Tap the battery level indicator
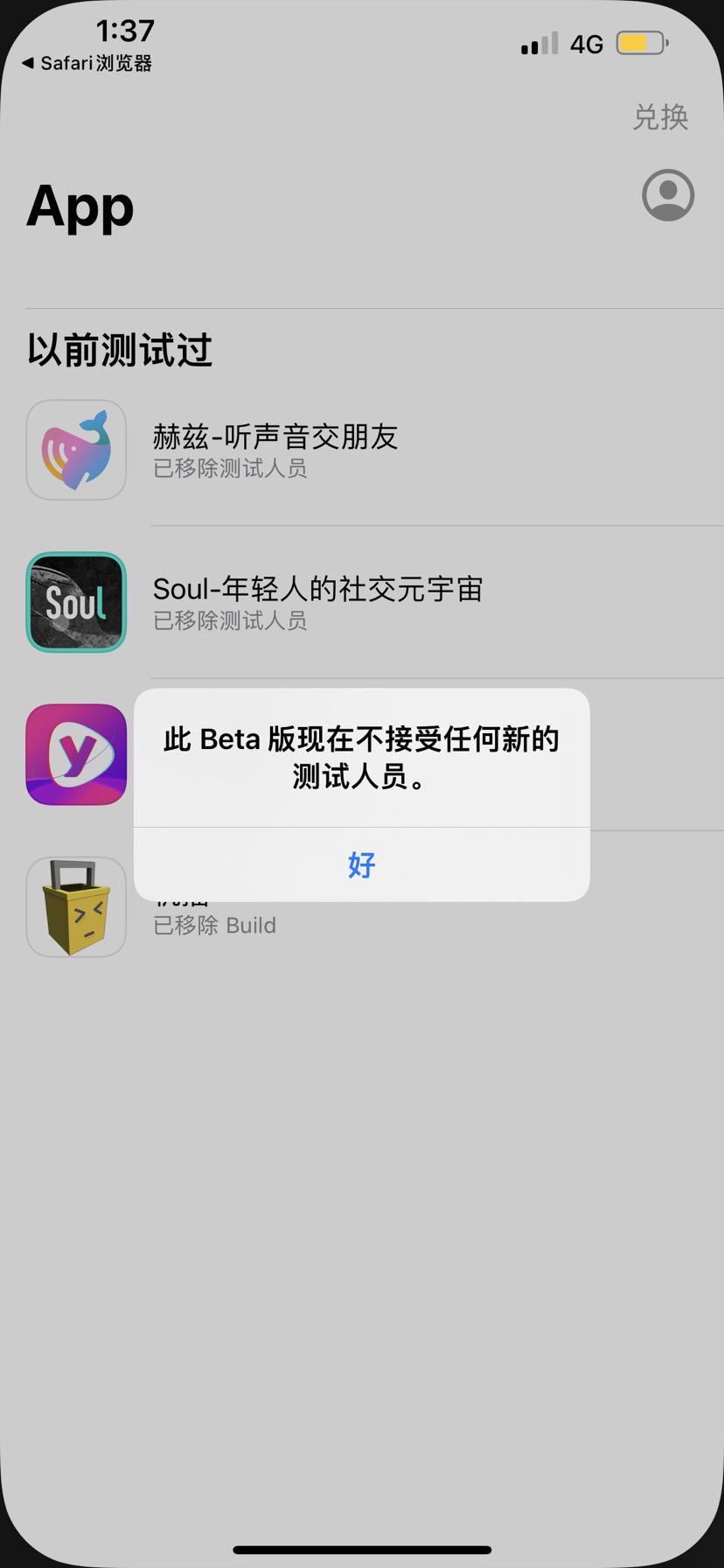The image size is (724, 1568). click(x=641, y=42)
